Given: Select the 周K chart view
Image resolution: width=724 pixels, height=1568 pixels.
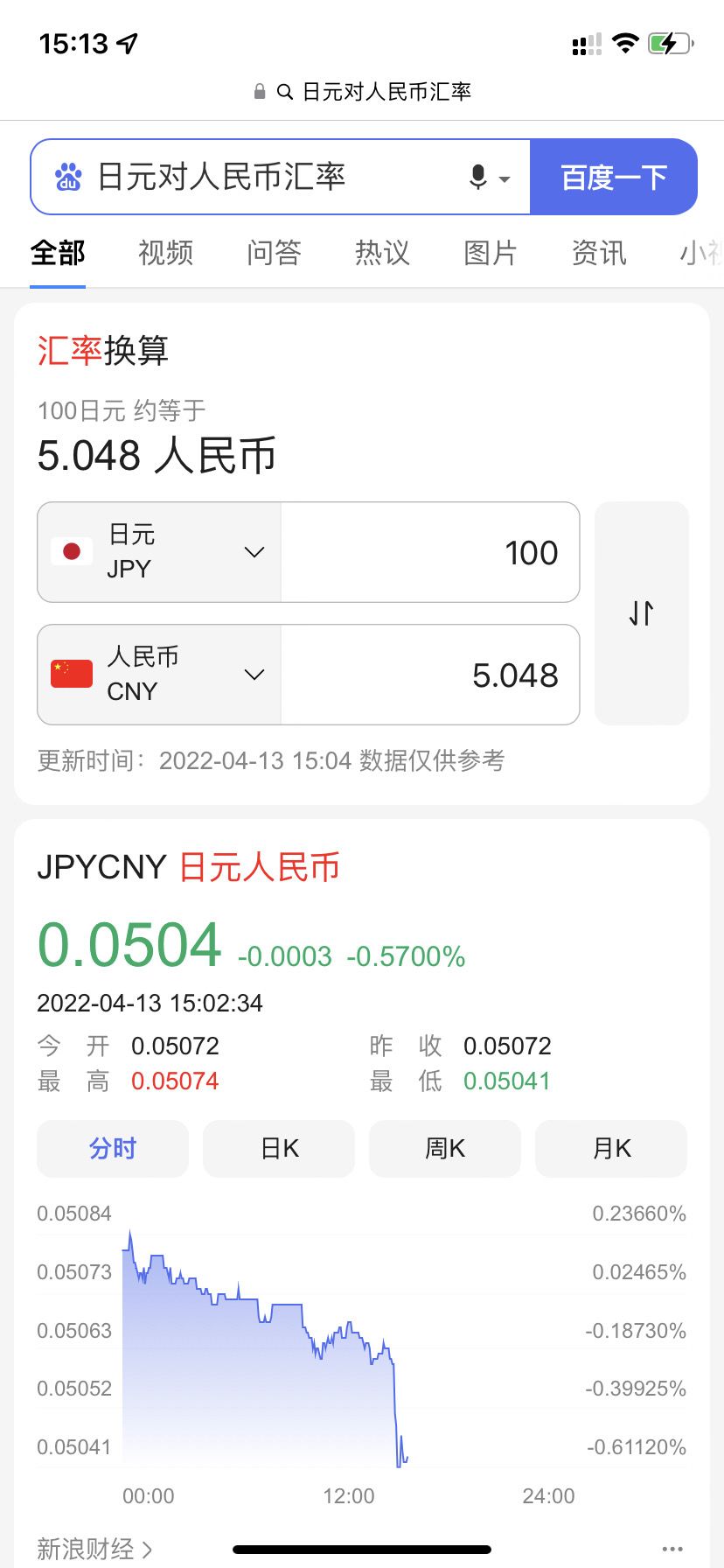Looking at the screenshot, I should [x=445, y=1148].
